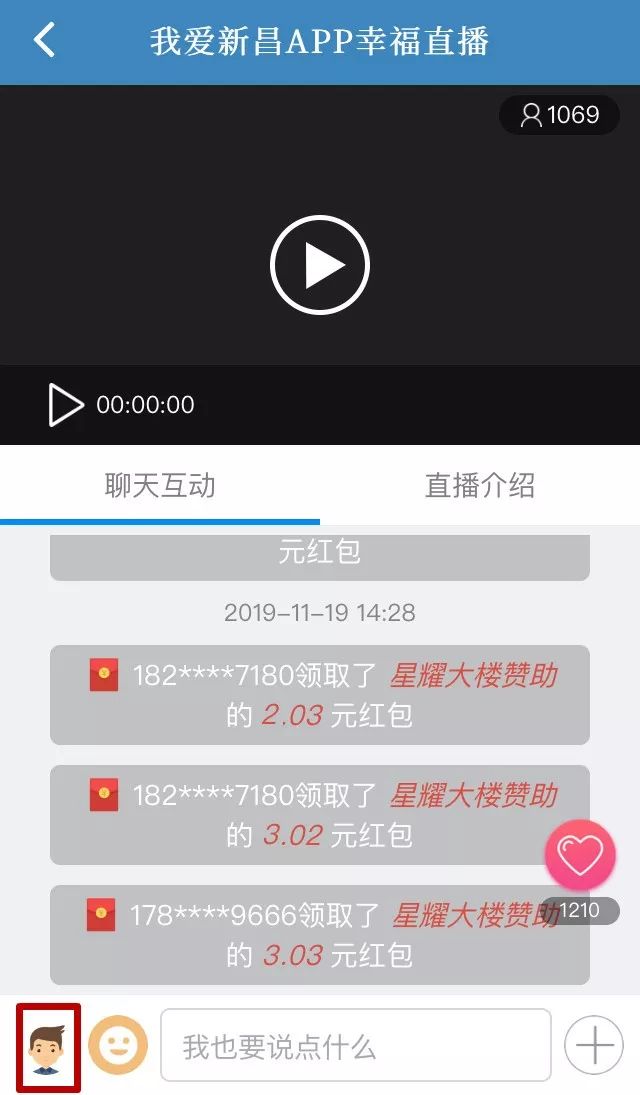The image size is (640, 1095).
Task: Switch to the 直播介绍 tab
Action: pyautogui.click(x=480, y=486)
